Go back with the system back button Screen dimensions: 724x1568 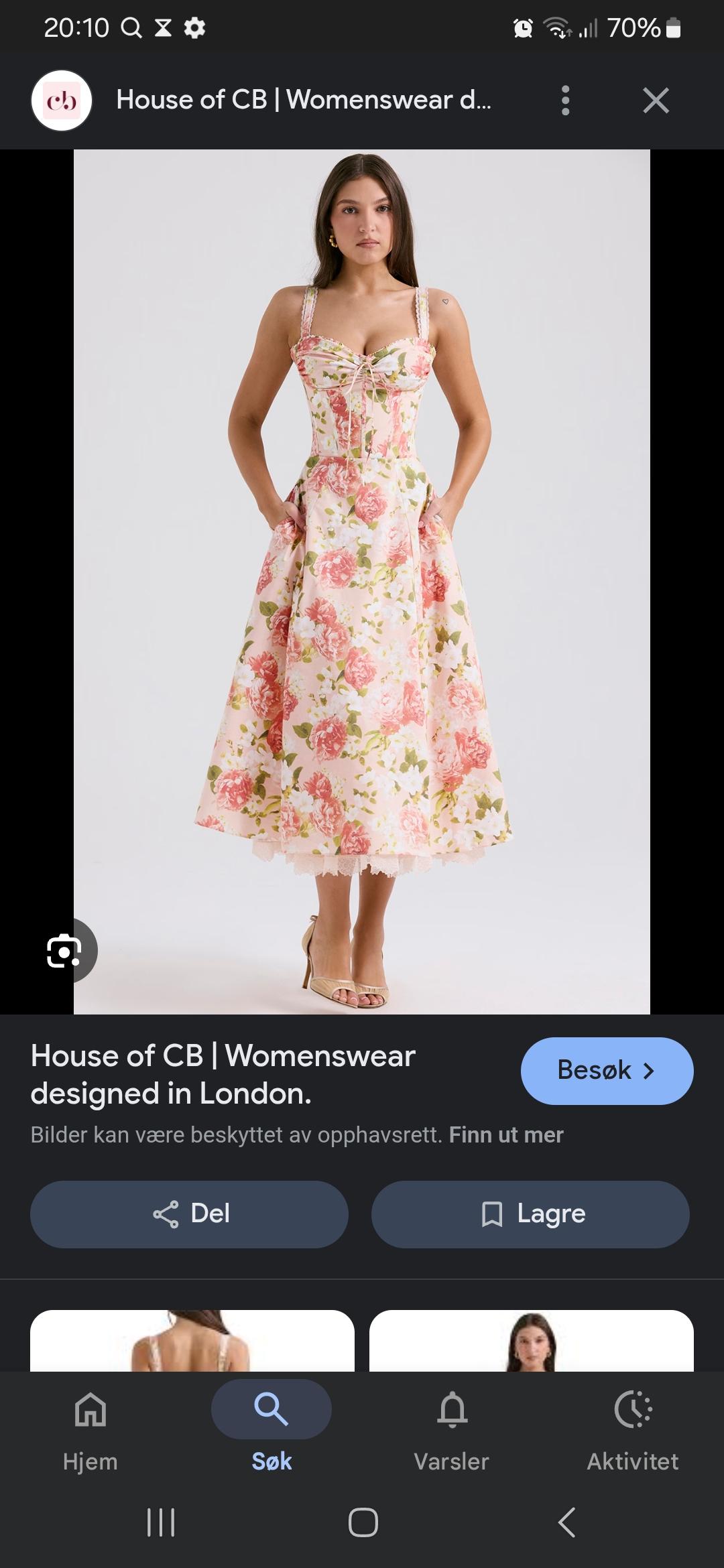point(567,1522)
